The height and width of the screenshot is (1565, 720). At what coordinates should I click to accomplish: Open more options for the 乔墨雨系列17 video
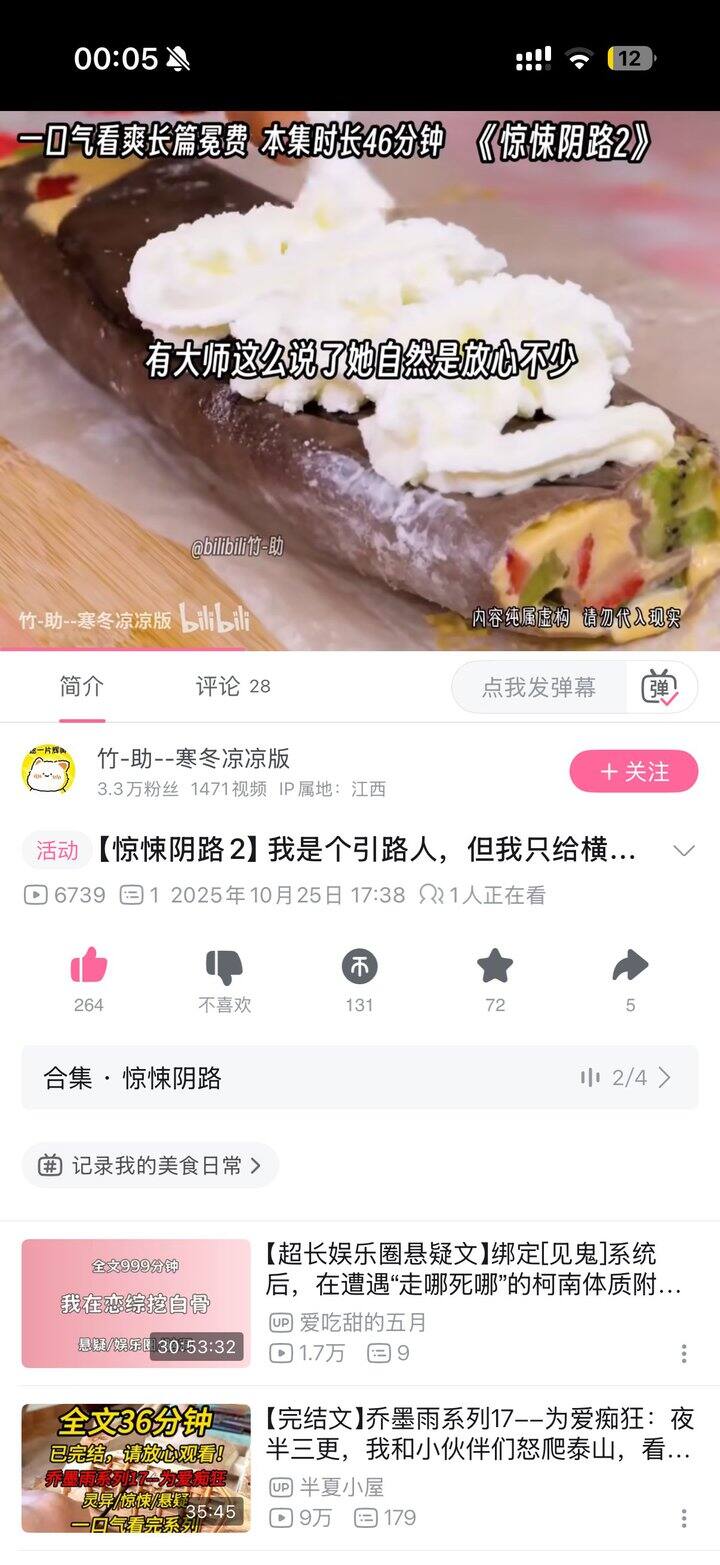(x=684, y=1518)
